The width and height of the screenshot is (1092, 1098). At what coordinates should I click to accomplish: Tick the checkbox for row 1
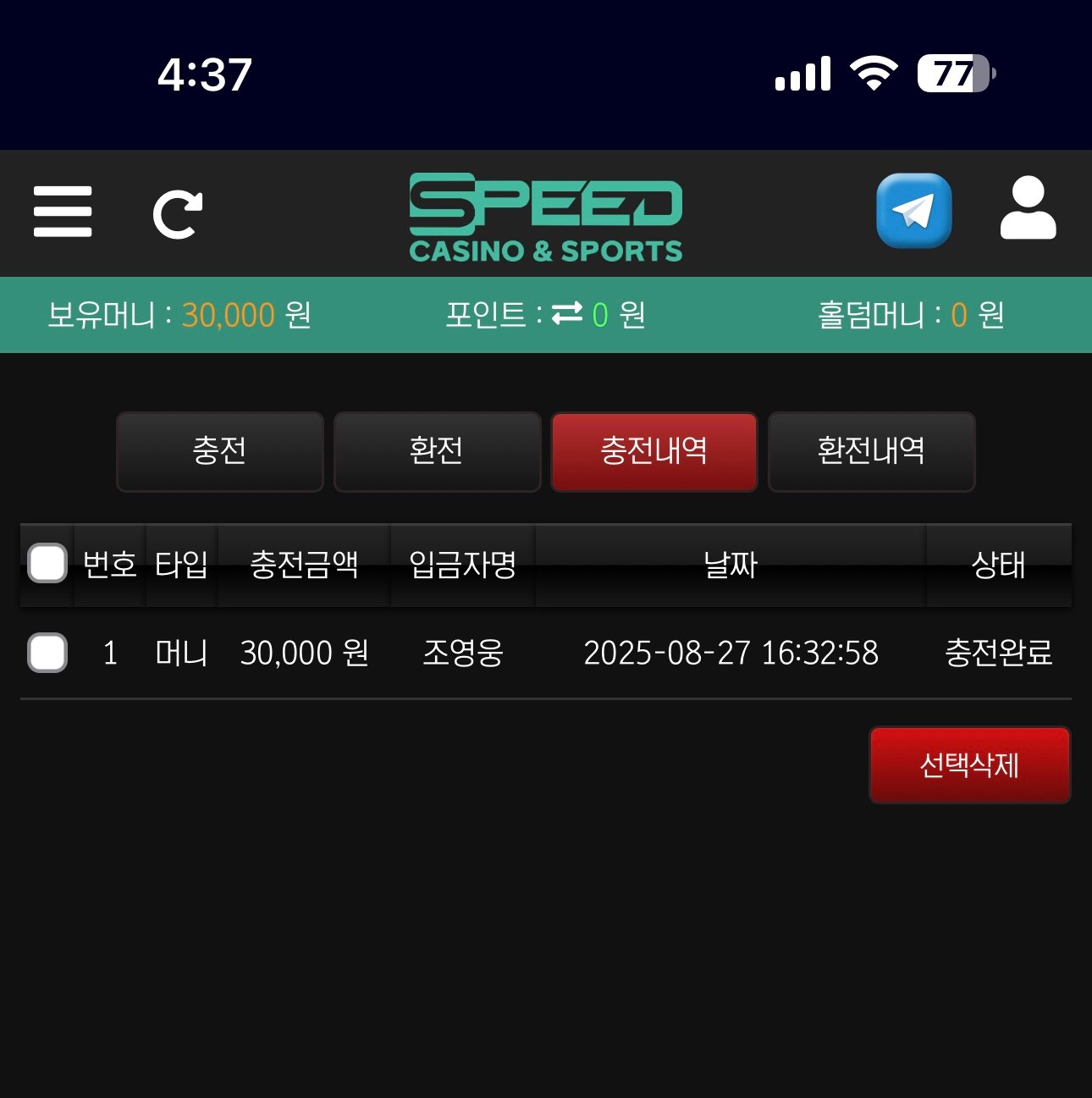(47, 653)
